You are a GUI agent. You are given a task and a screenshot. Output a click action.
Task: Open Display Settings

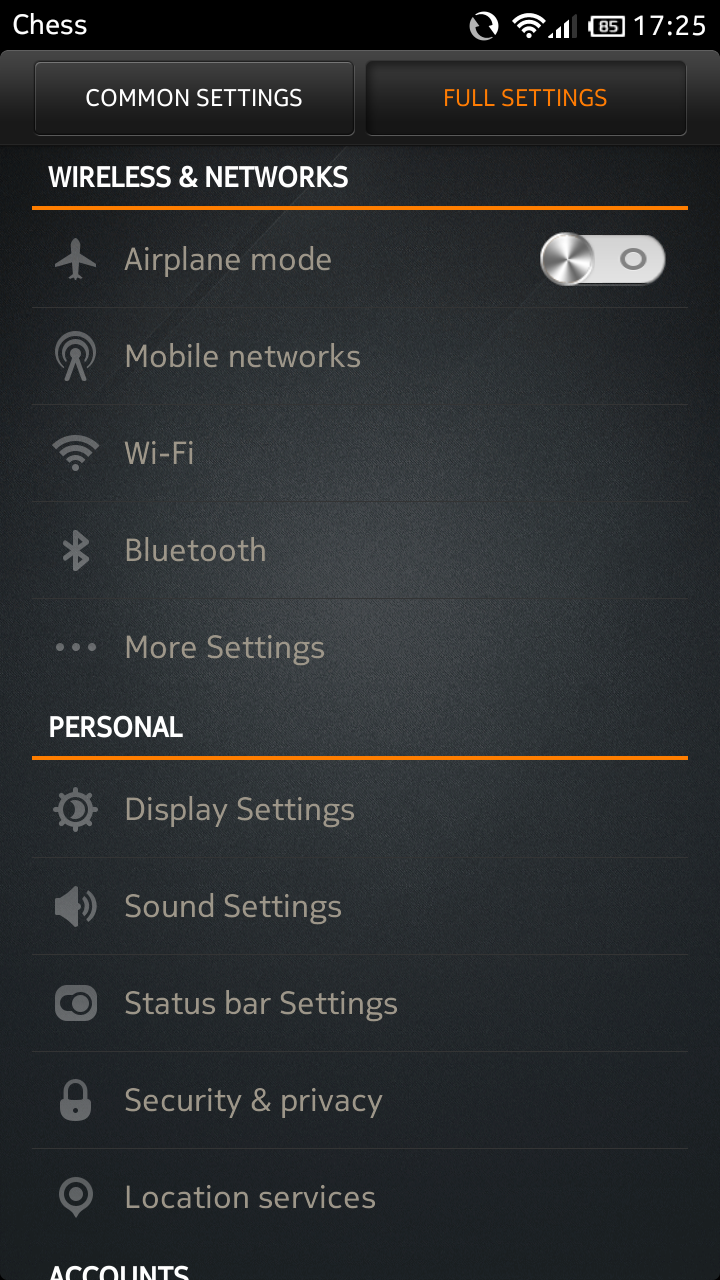click(x=360, y=810)
